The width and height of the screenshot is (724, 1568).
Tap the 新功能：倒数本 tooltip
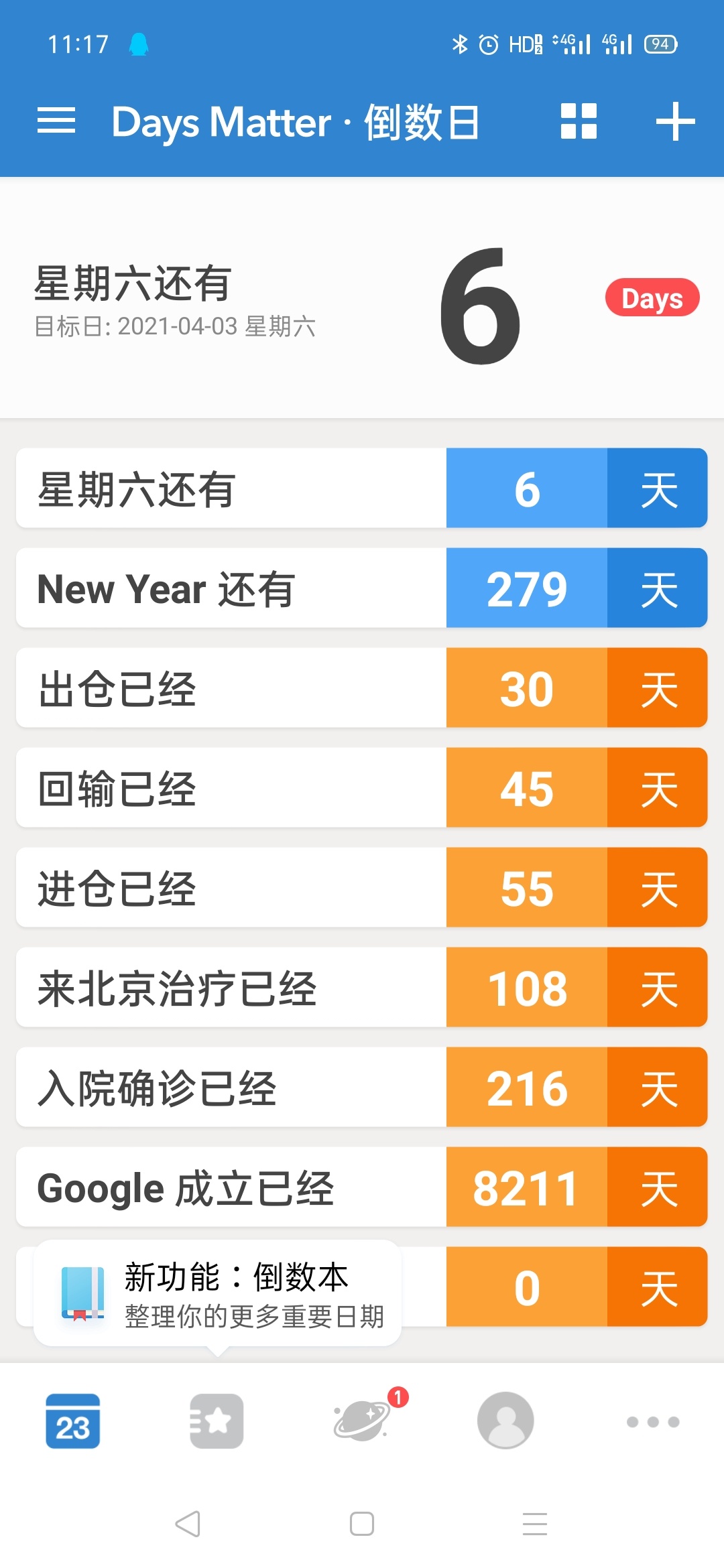tap(217, 1293)
